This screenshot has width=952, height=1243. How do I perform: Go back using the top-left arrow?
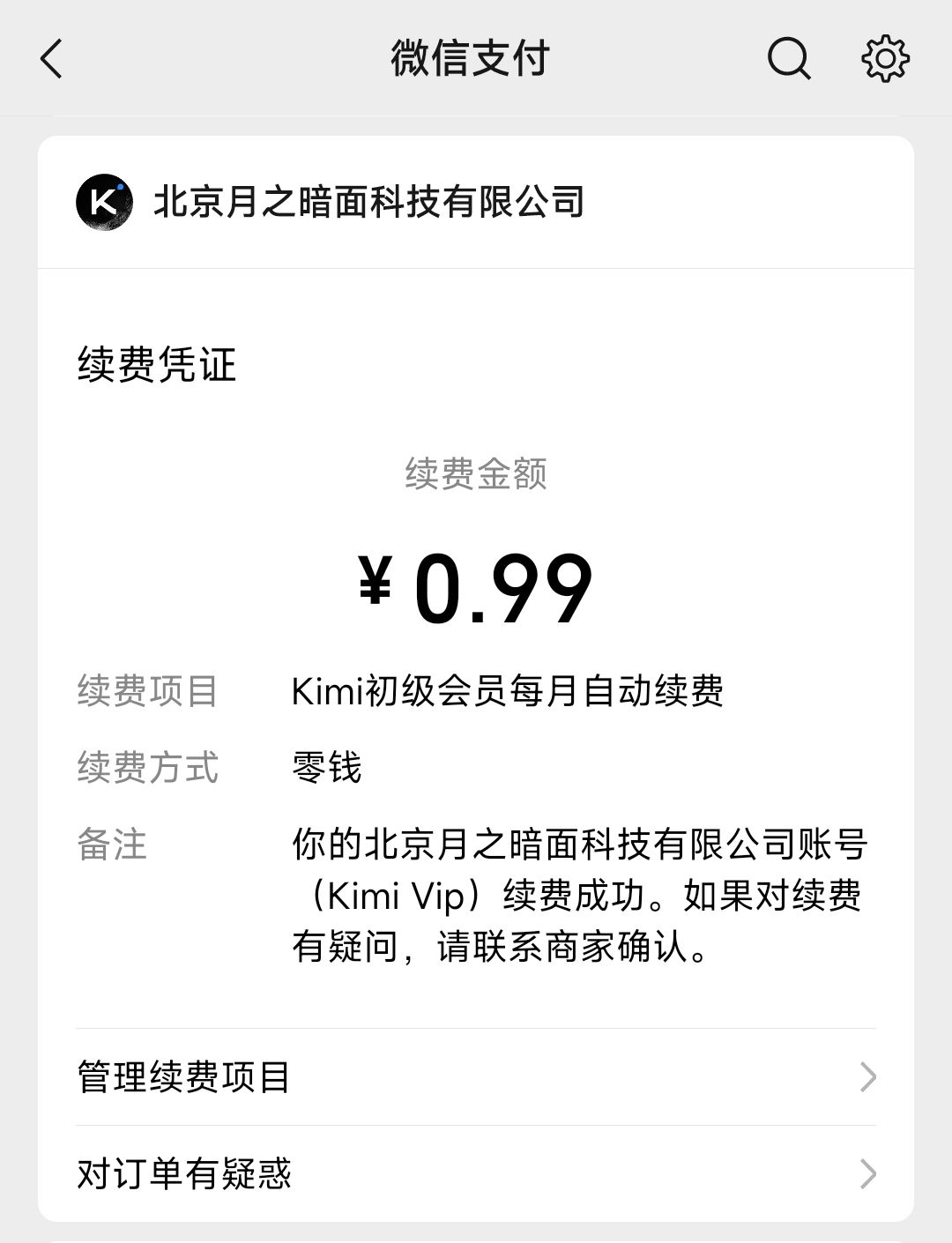(52, 59)
